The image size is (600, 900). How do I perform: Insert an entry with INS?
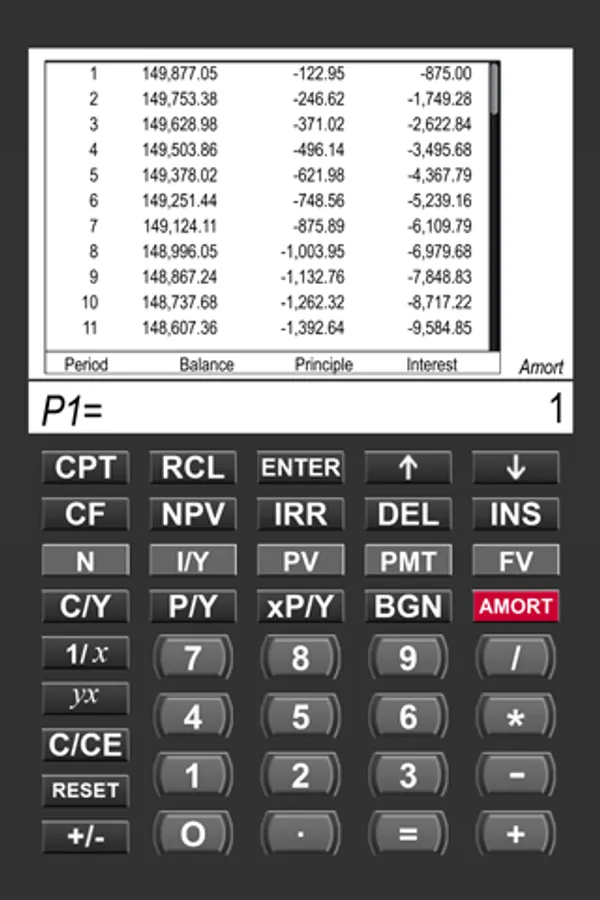tap(515, 514)
